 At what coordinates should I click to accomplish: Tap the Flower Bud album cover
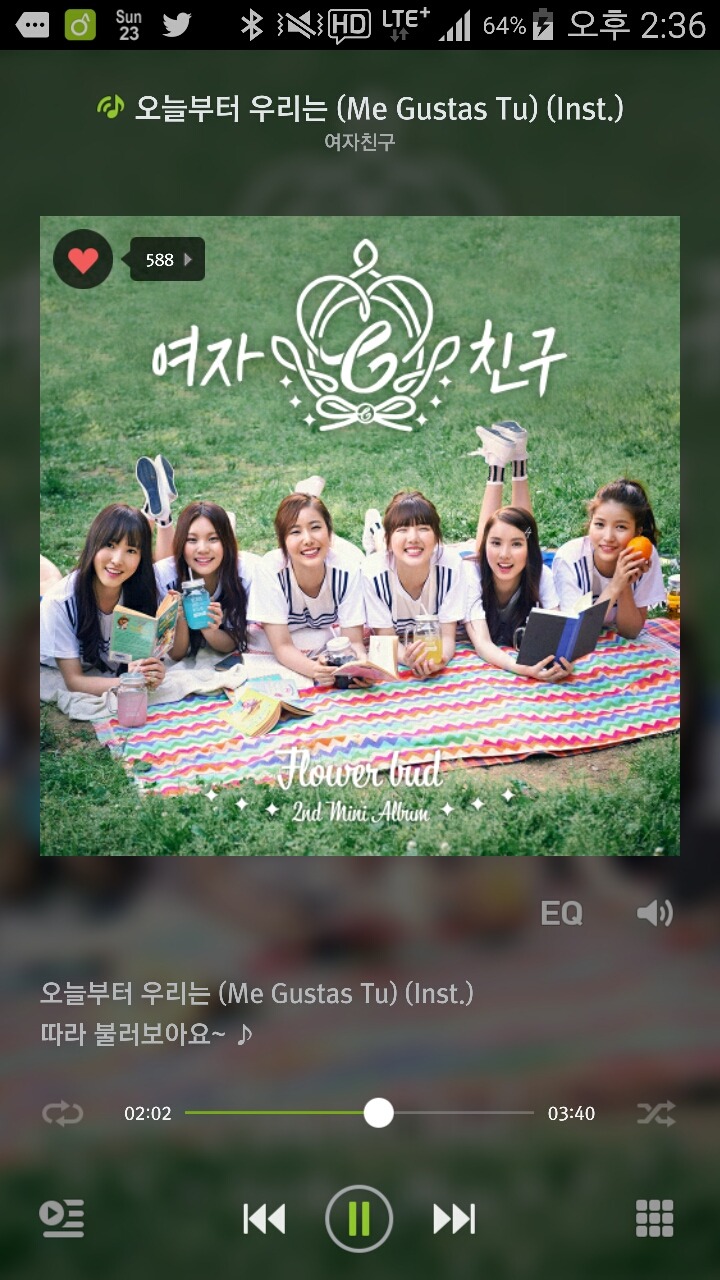click(x=360, y=560)
